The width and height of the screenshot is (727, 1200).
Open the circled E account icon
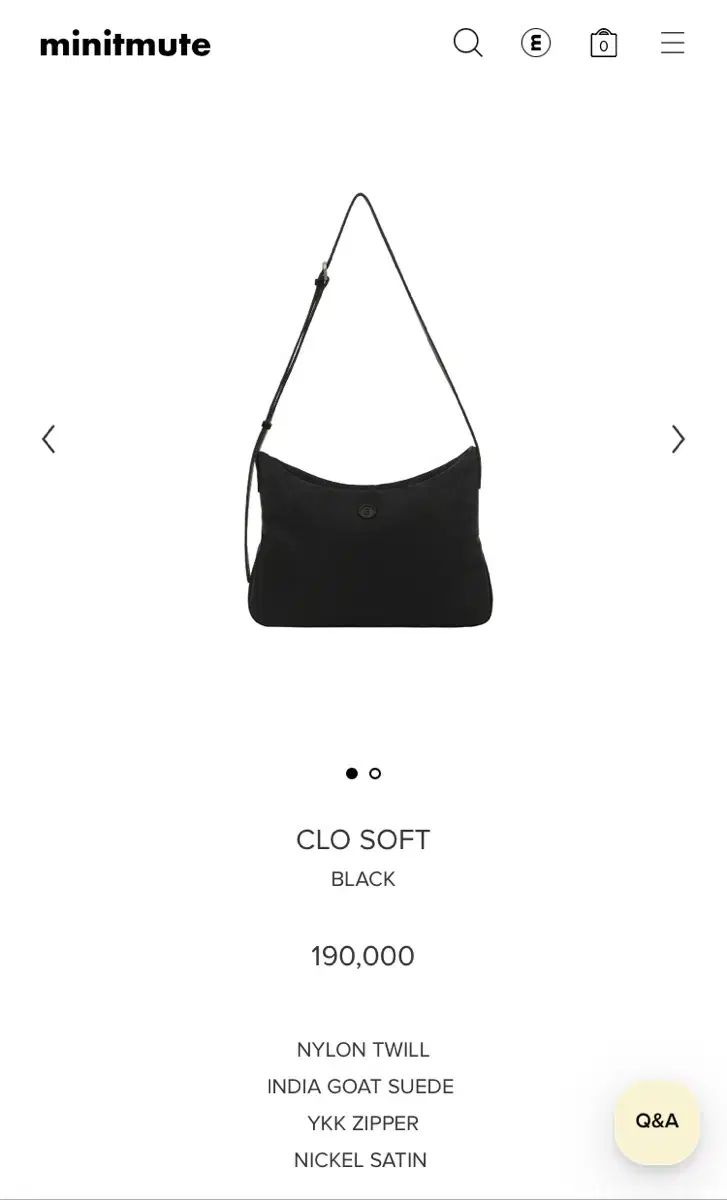tap(536, 43)
